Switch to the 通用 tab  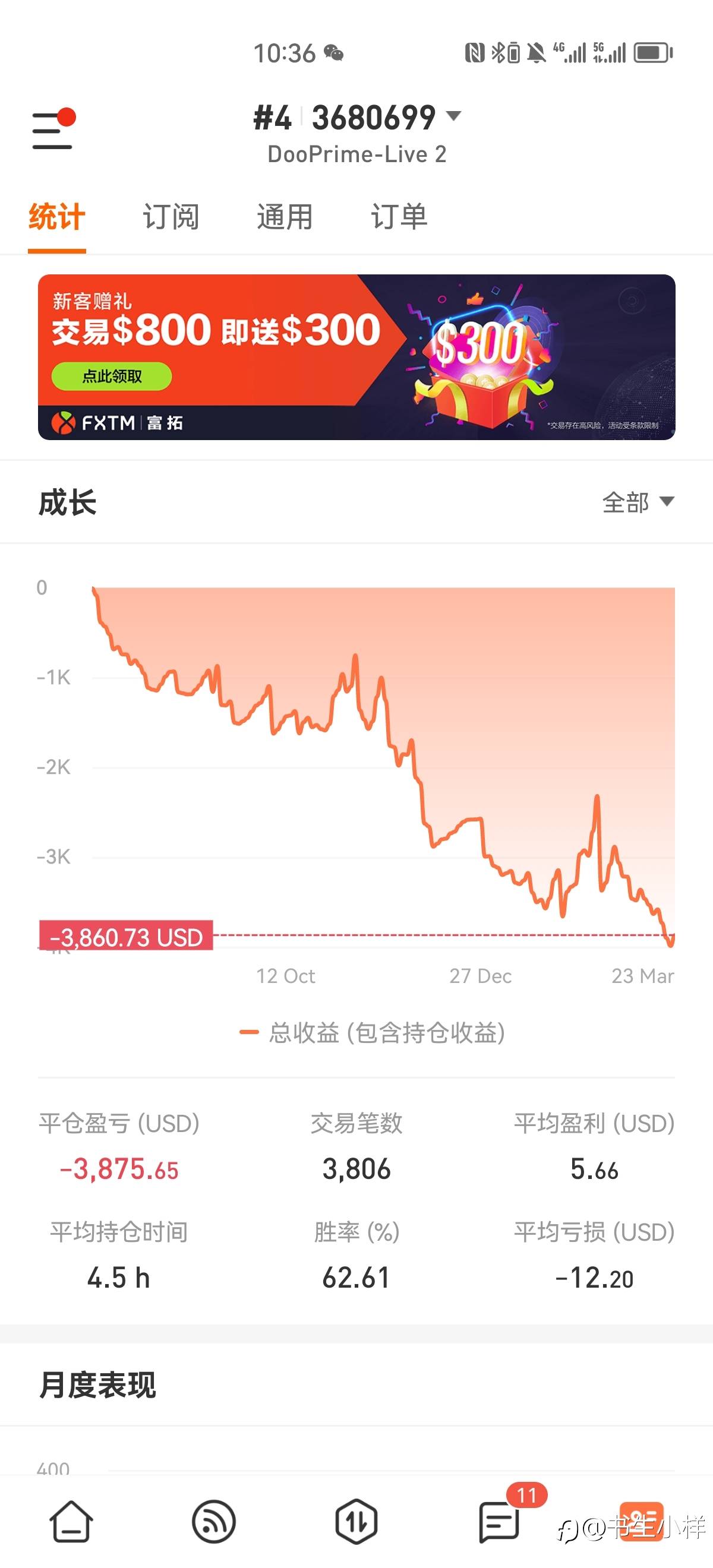click(285, 217)
